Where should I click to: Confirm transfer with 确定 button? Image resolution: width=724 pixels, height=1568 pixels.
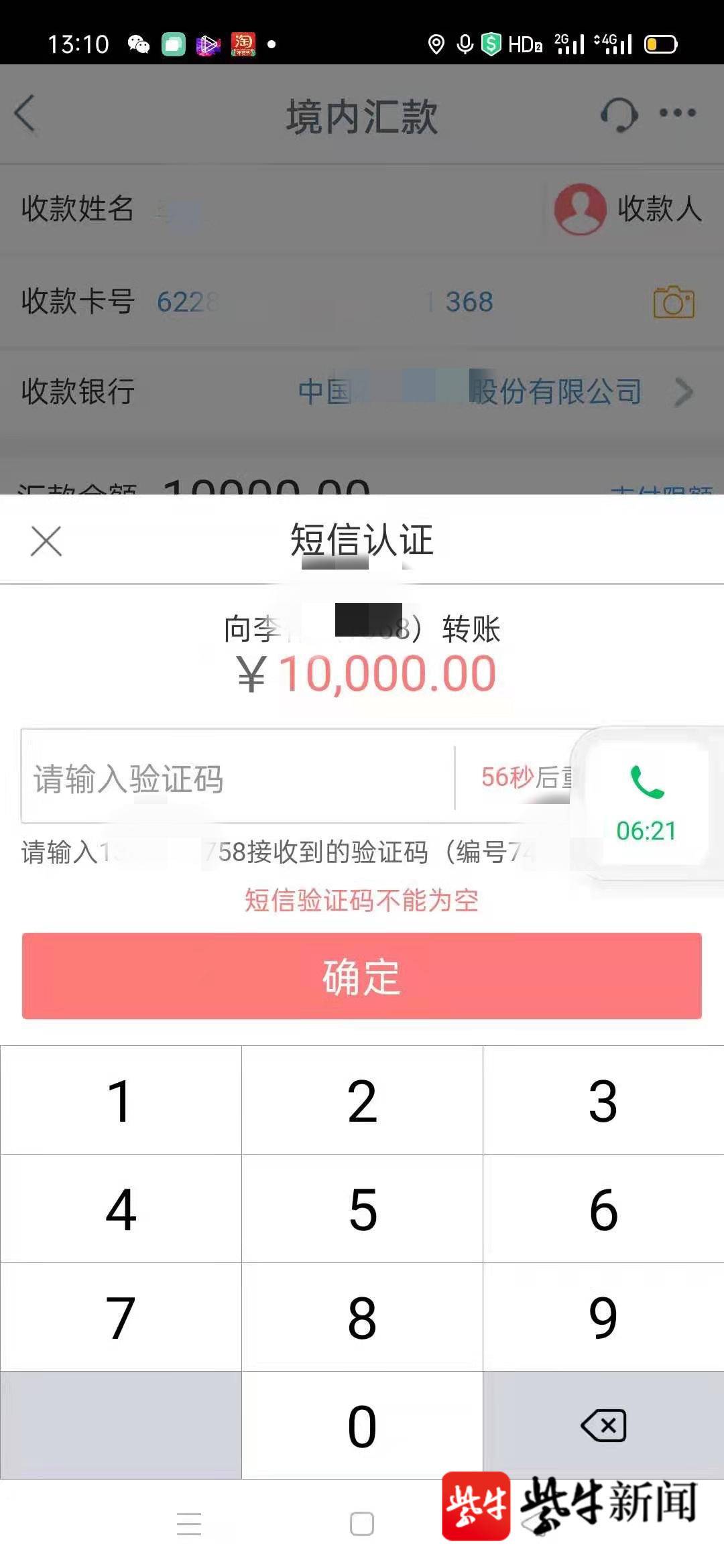(362, 976)
